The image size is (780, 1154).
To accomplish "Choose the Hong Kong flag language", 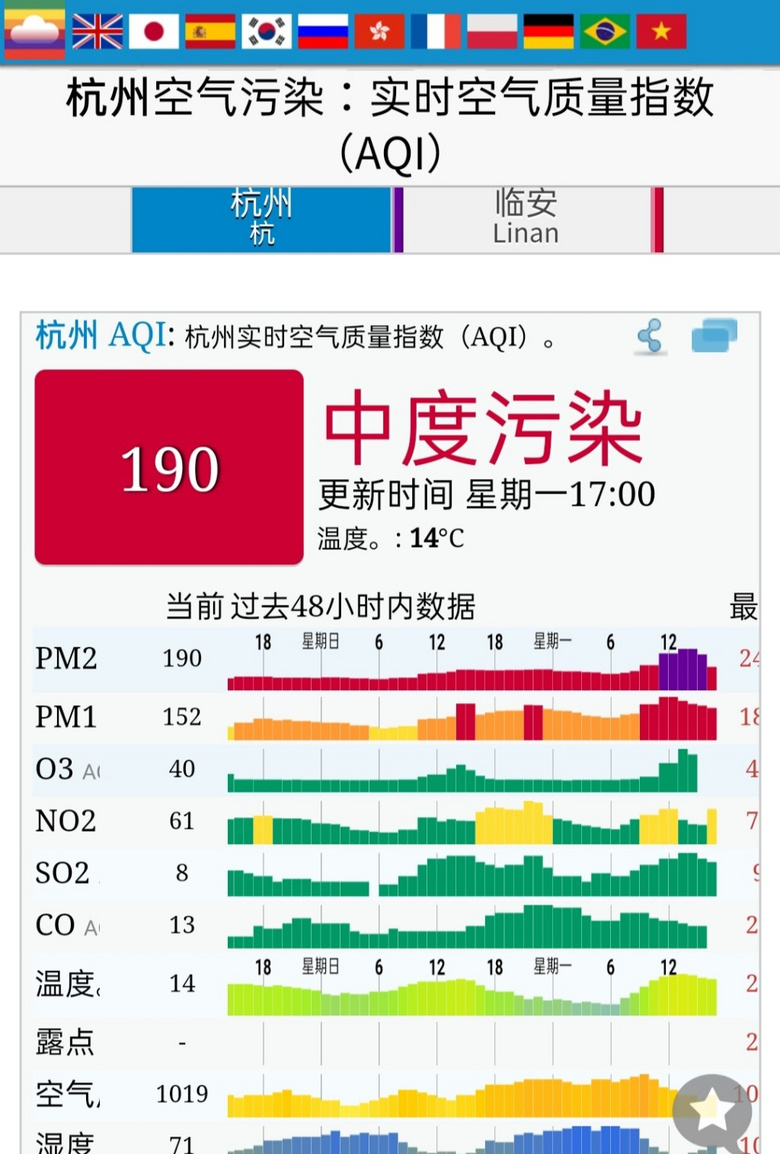I will [x=379, y=31].
